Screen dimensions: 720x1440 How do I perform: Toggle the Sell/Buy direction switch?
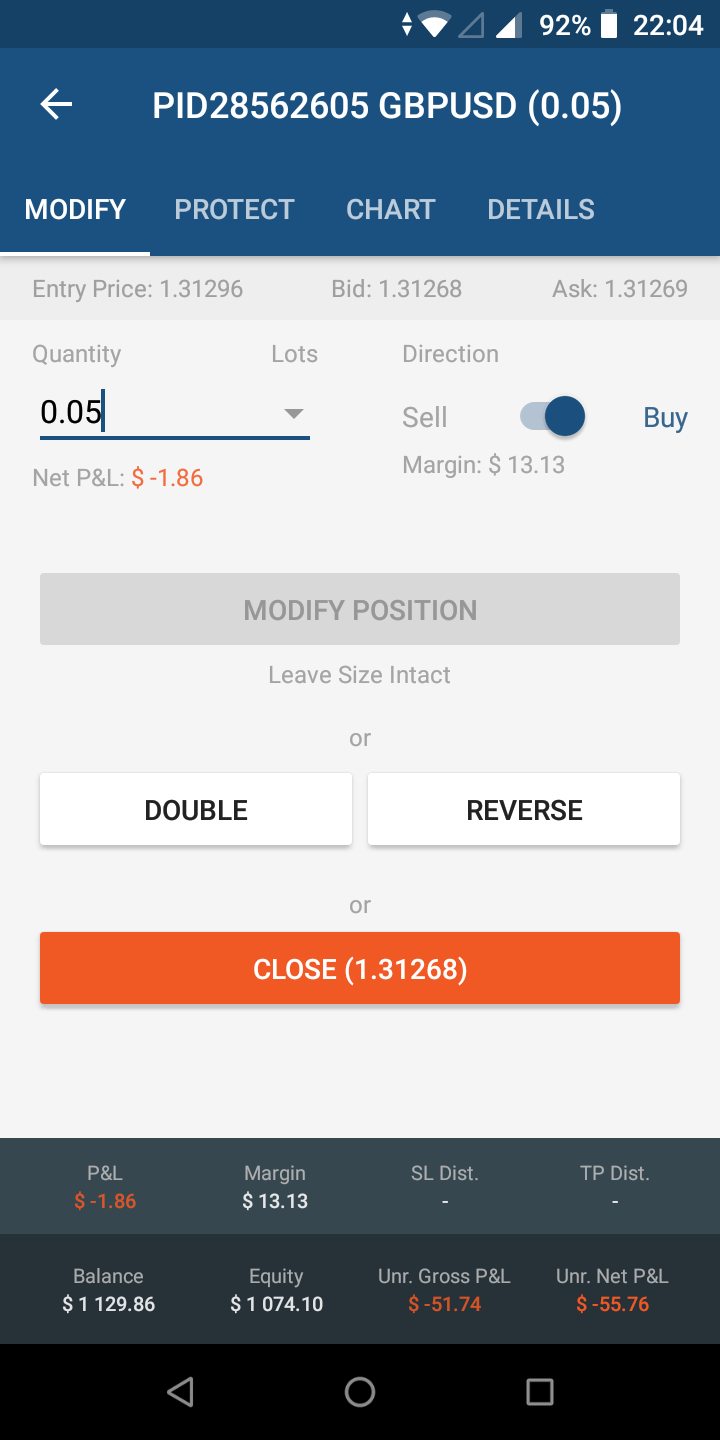553,416
